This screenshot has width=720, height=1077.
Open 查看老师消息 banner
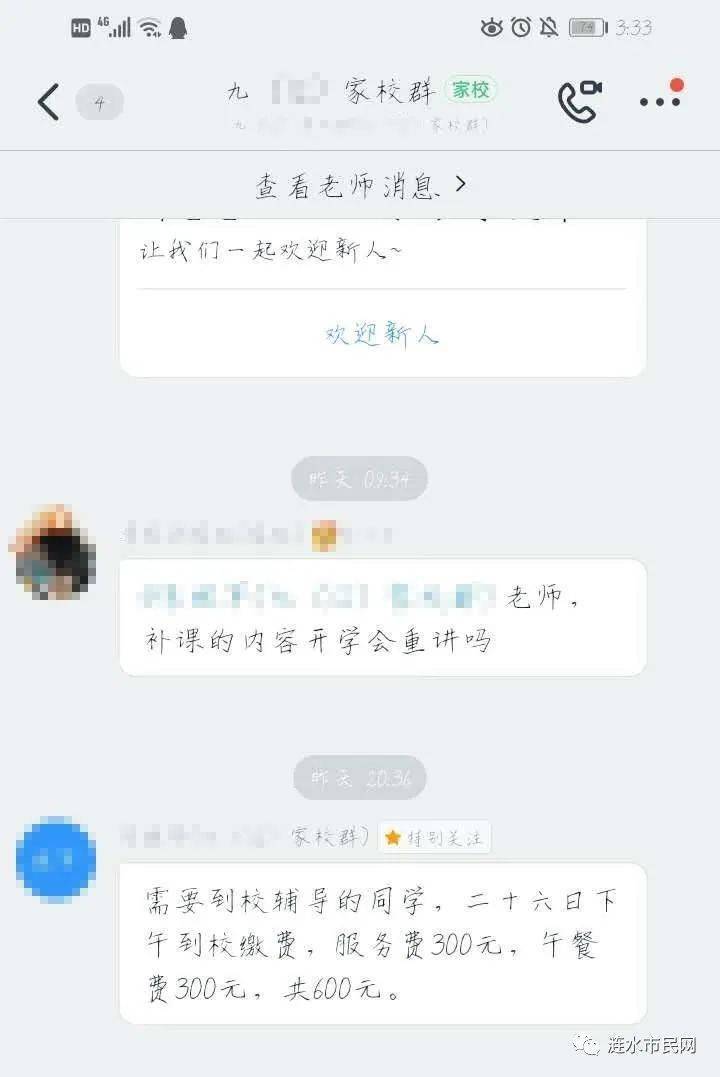click(360, 186)
